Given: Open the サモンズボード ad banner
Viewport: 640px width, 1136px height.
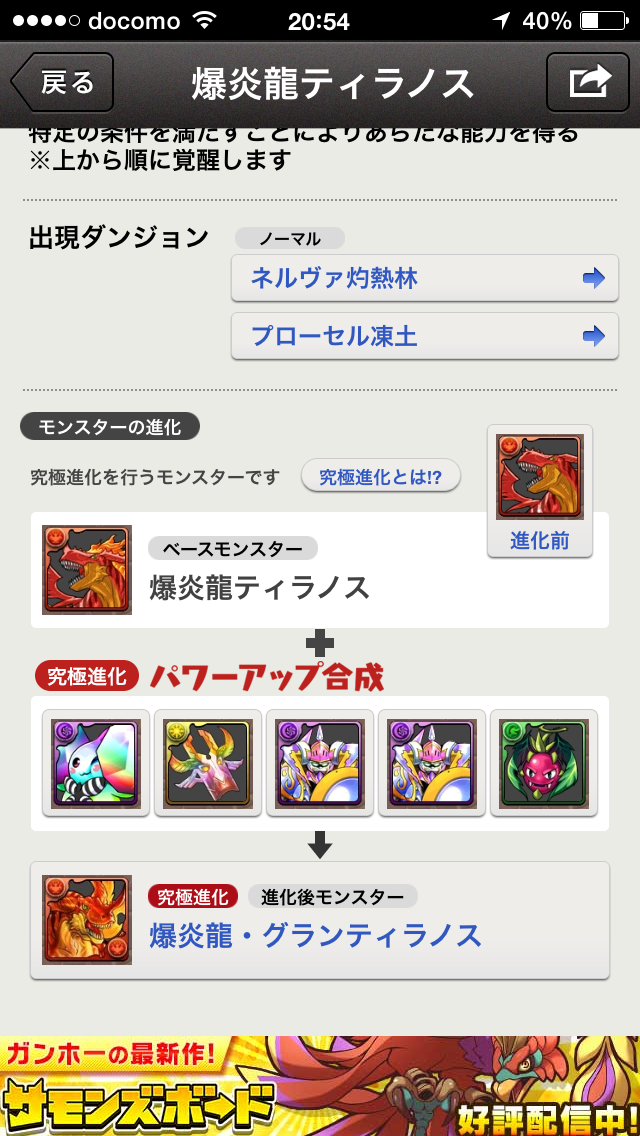Looking at the screenshot, I should coord(320,1086).
